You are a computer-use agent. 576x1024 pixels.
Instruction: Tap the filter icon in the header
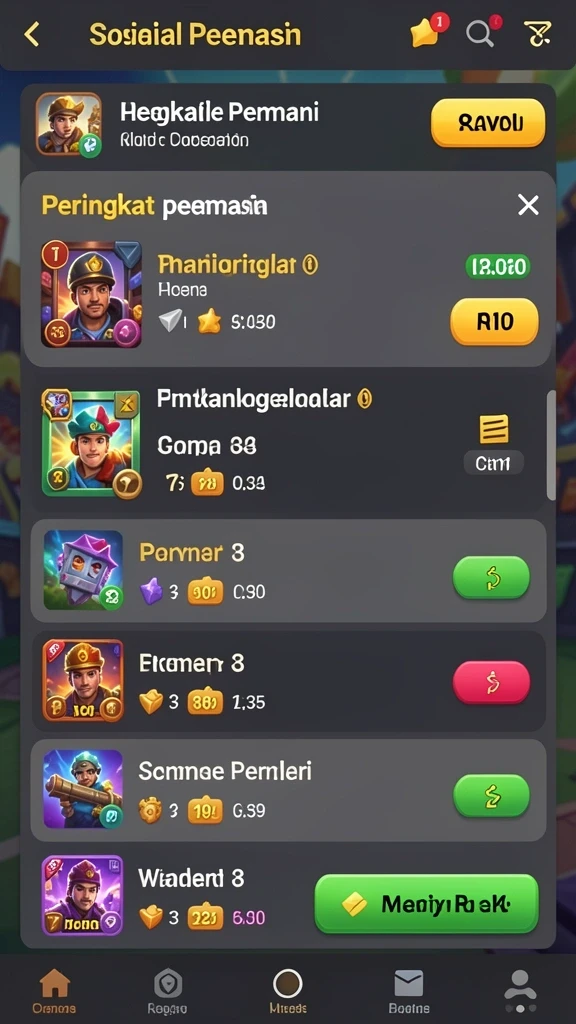point(537,33)
